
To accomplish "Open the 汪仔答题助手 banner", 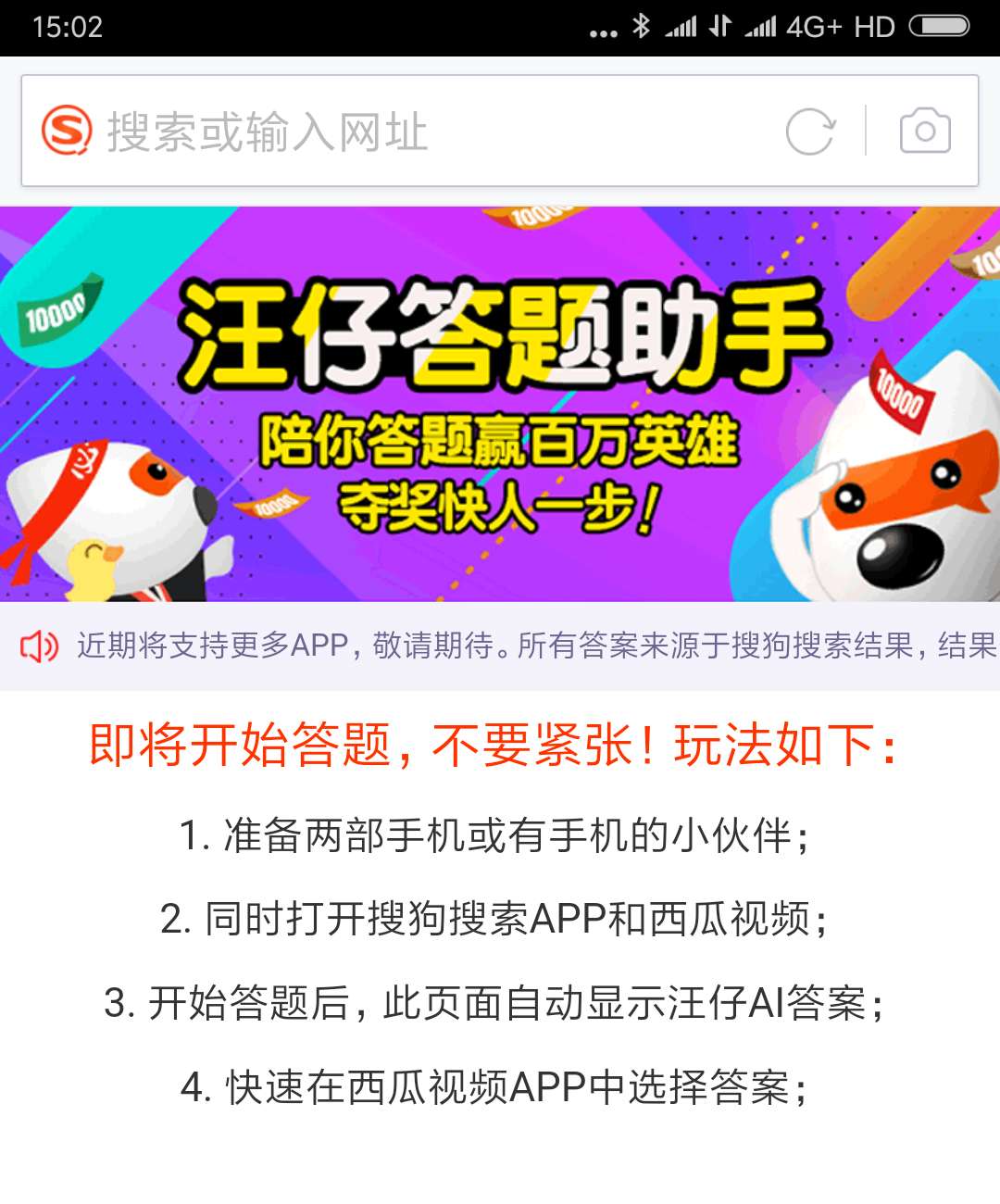I will pos(500,404).
